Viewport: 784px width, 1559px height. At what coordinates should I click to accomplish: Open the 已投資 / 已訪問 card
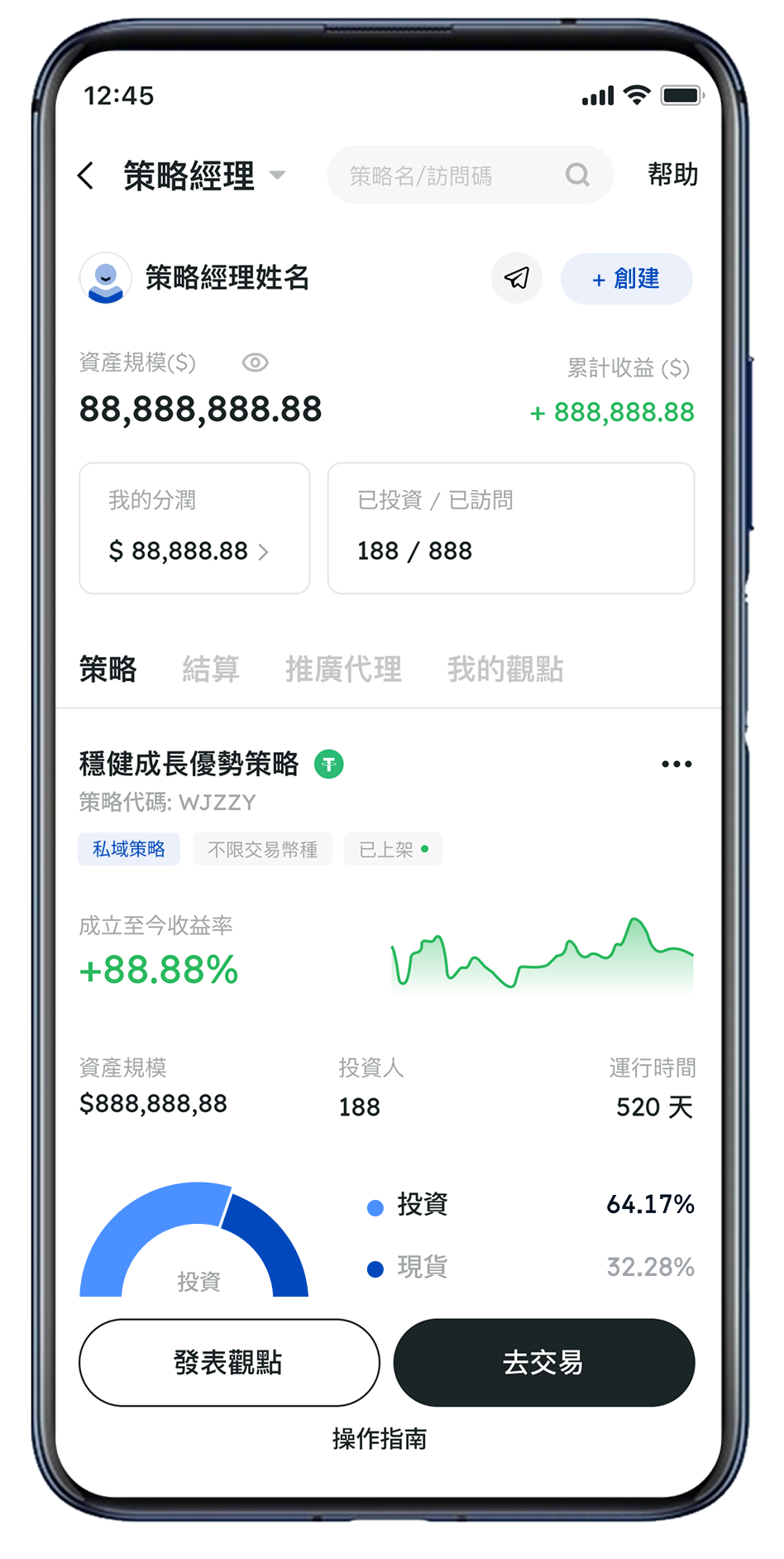510,528
